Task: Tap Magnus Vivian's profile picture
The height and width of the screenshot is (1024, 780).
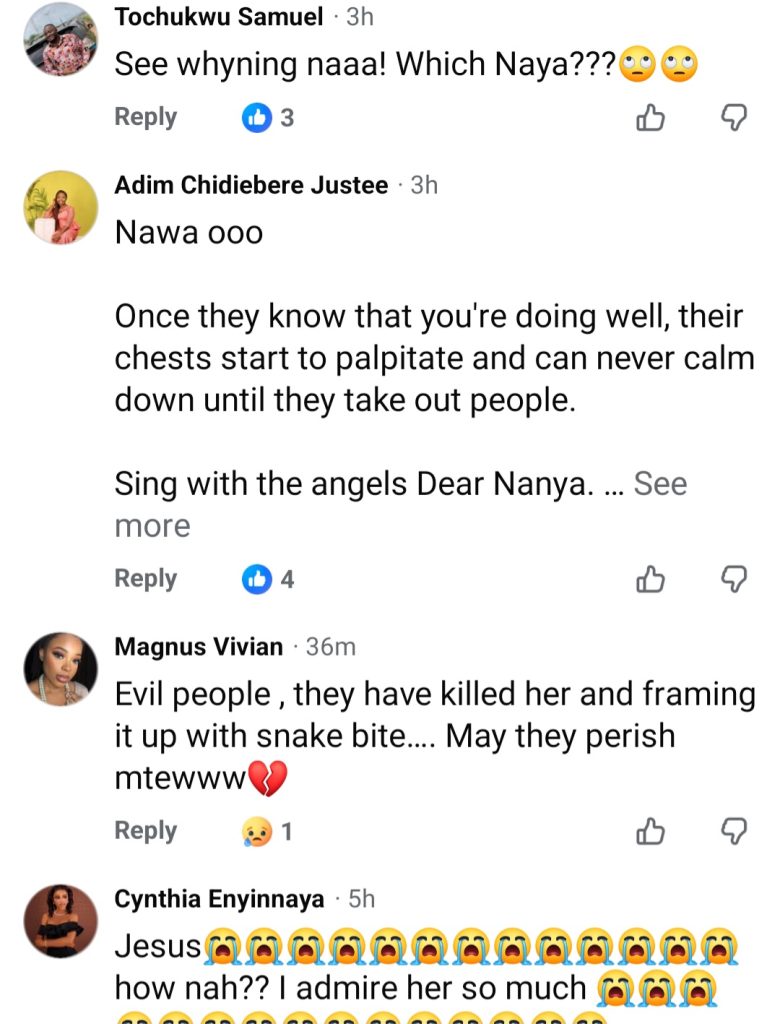Action: (x=61, y=669)
